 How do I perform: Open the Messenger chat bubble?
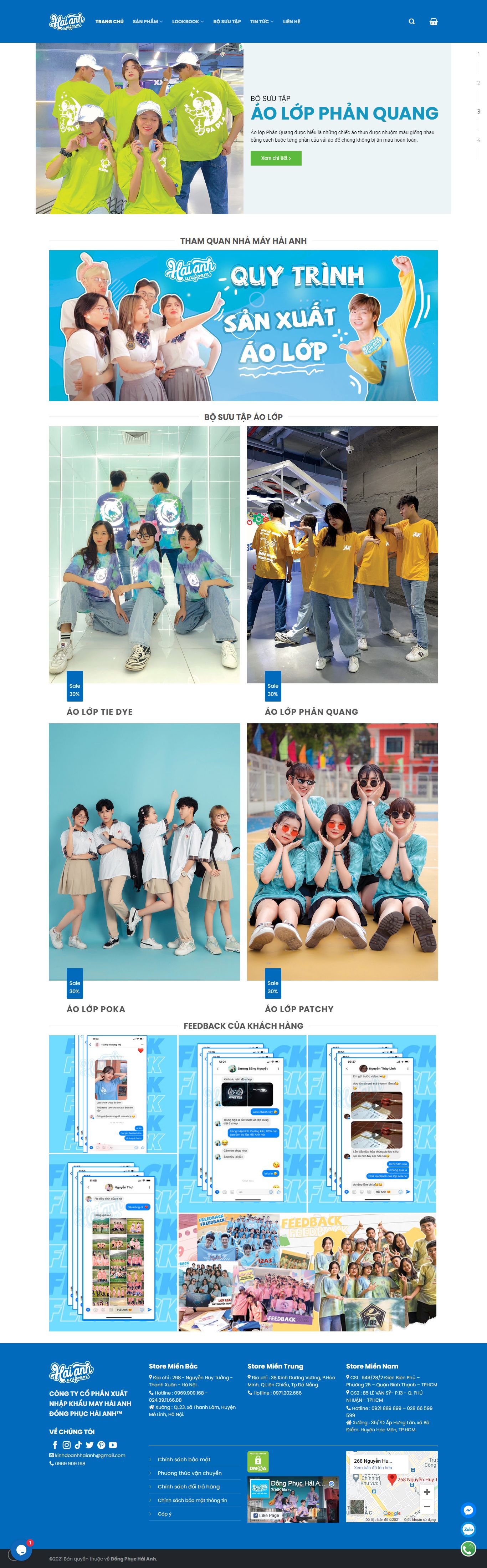(468, 1509)
